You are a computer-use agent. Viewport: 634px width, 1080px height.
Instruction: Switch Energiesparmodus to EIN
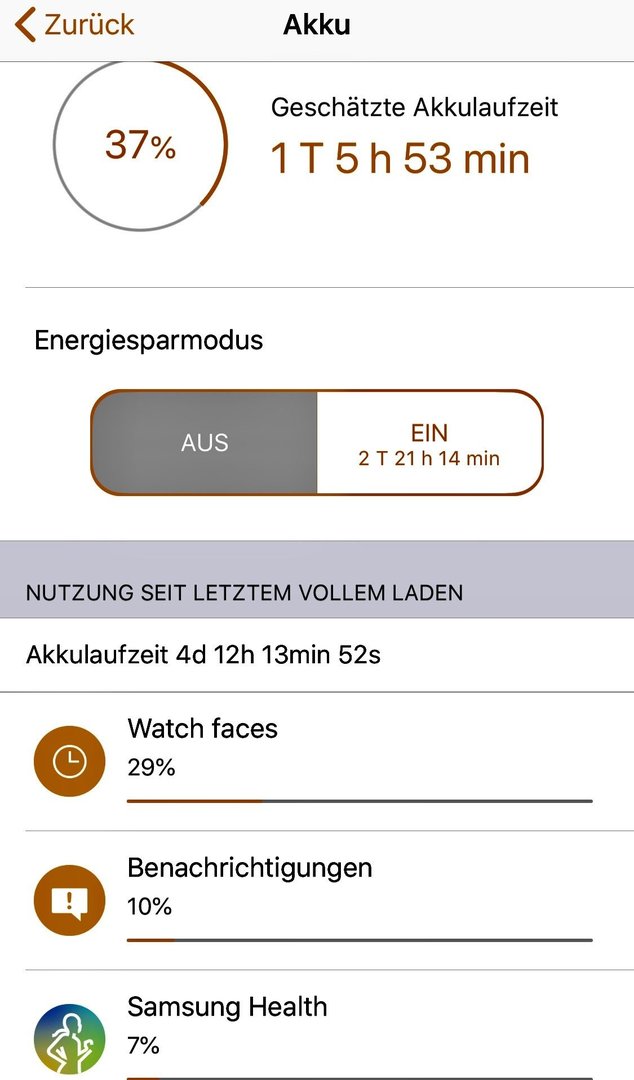429,442
